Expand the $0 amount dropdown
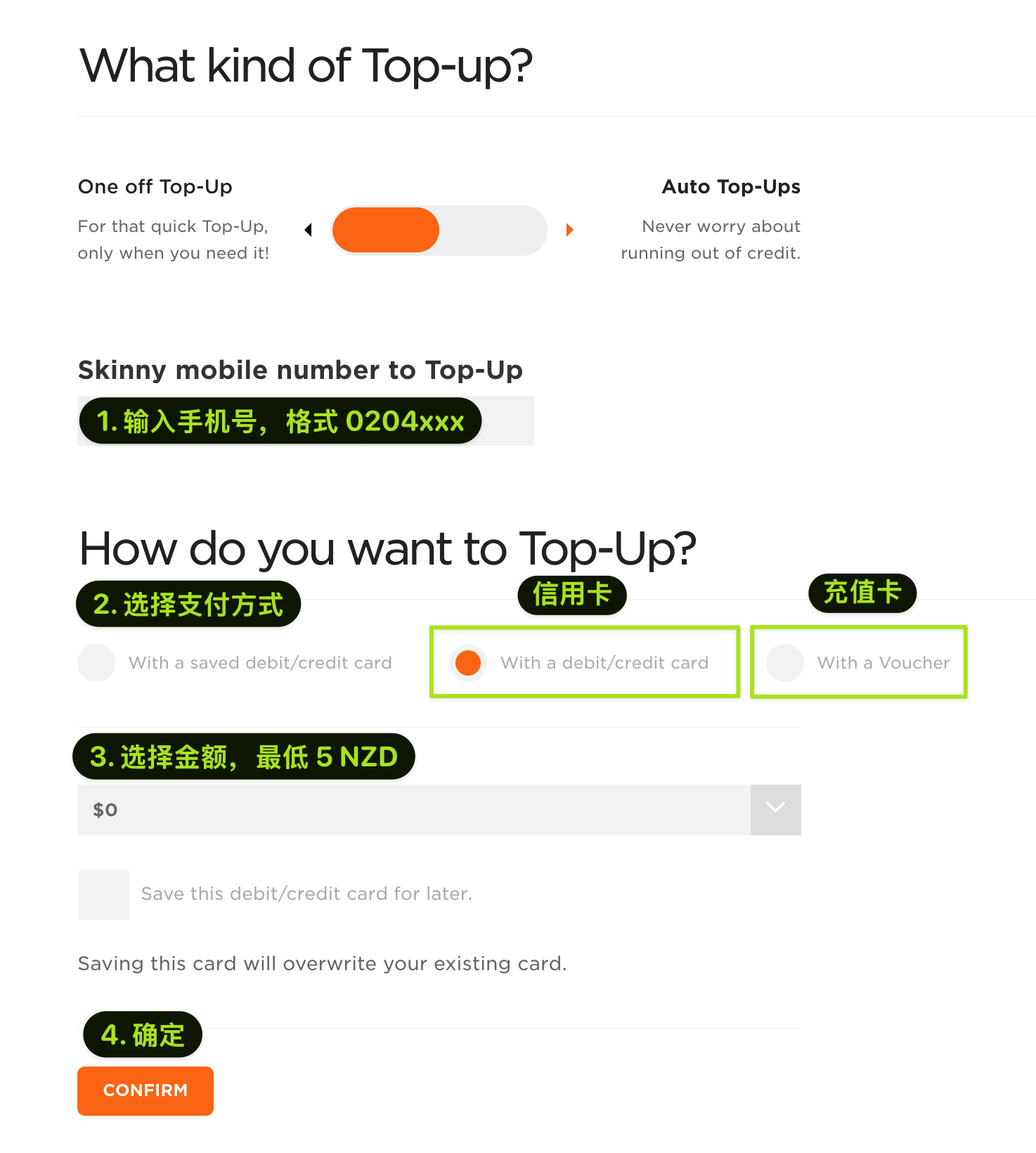The height and width of the screenshot is (1153, 1036). coord(775,810)
